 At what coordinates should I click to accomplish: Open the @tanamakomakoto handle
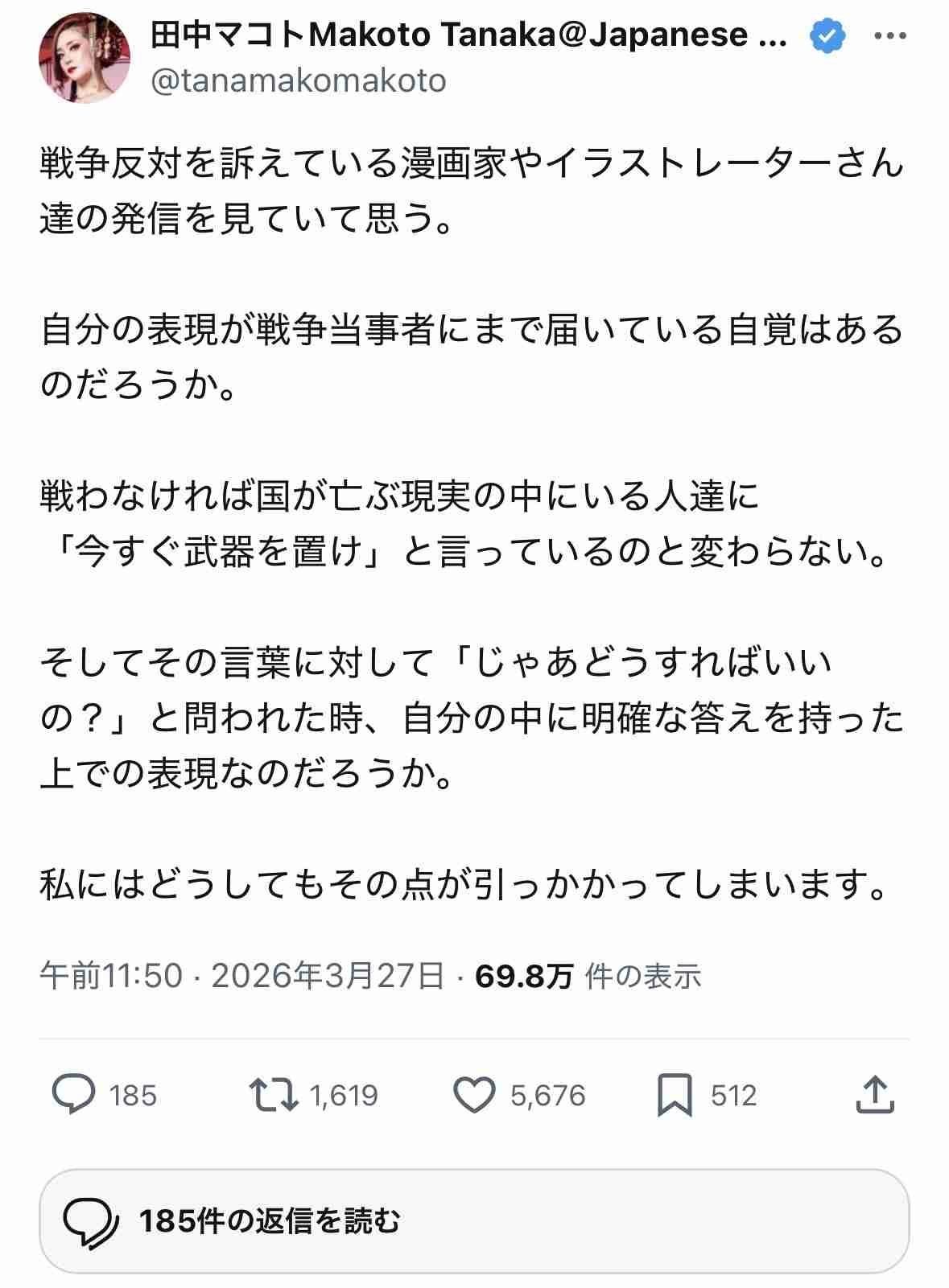coord(299,81)
